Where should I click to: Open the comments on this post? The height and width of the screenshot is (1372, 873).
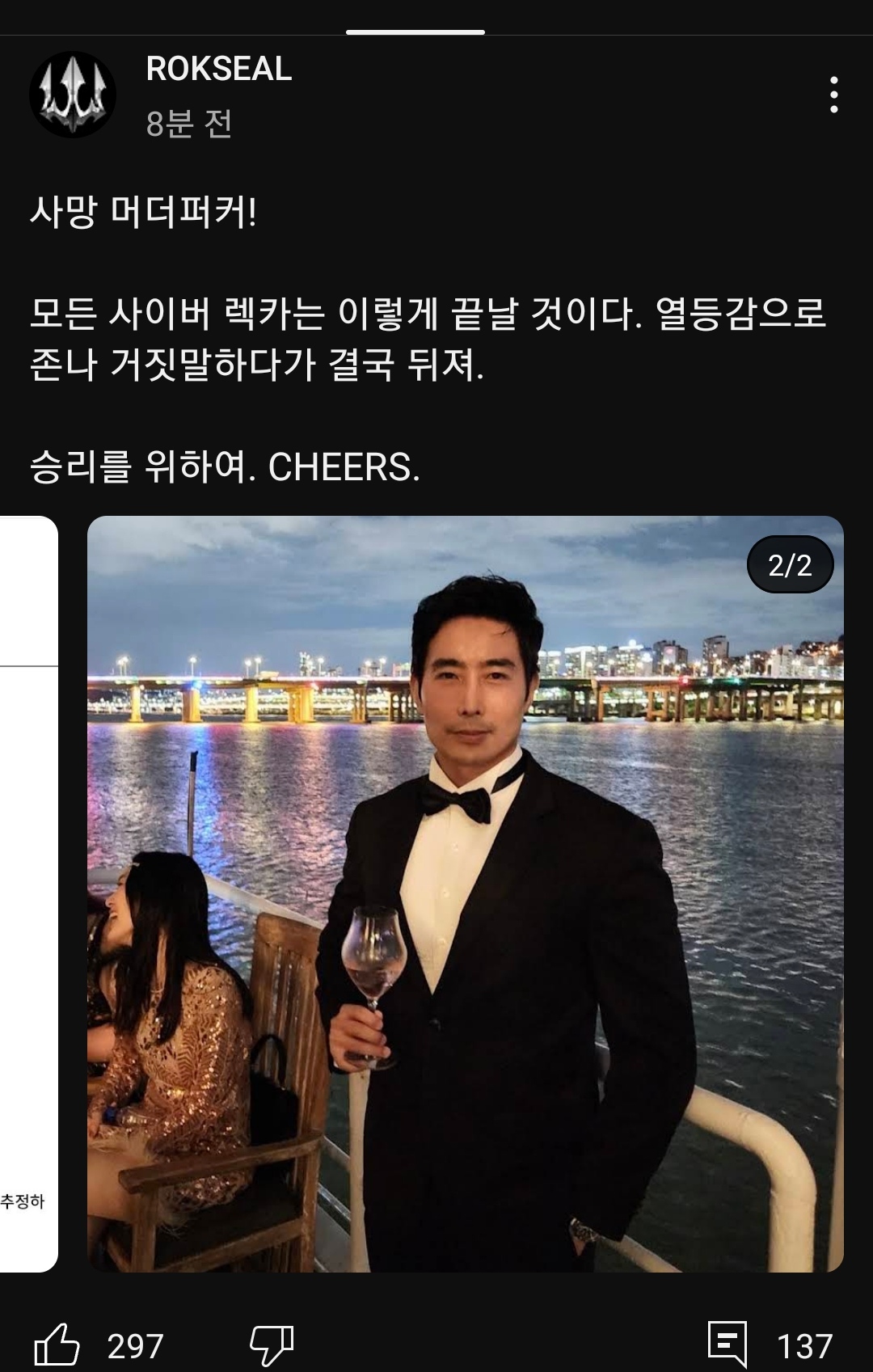(727, 1345)
